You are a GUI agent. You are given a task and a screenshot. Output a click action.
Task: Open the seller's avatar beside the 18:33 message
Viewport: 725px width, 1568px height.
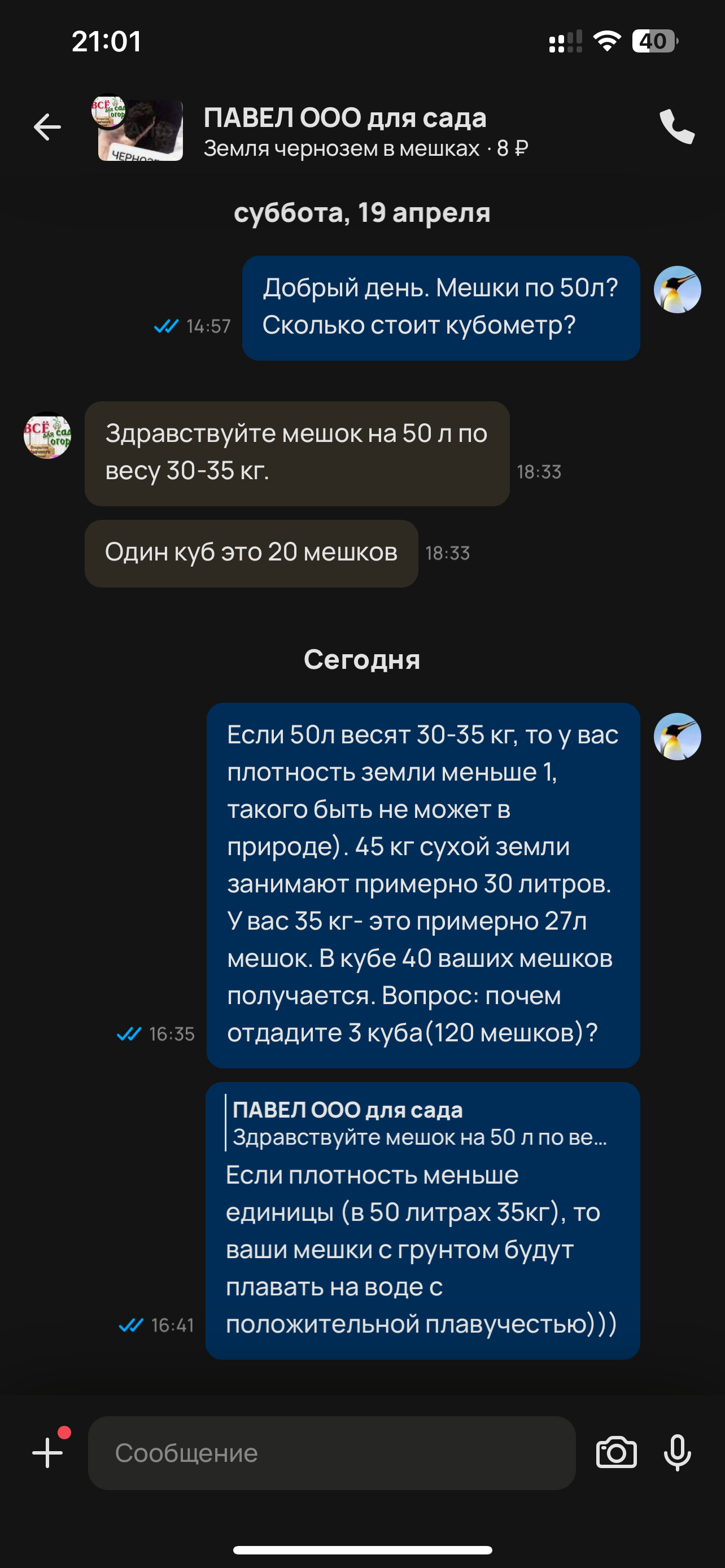[47, 435]
